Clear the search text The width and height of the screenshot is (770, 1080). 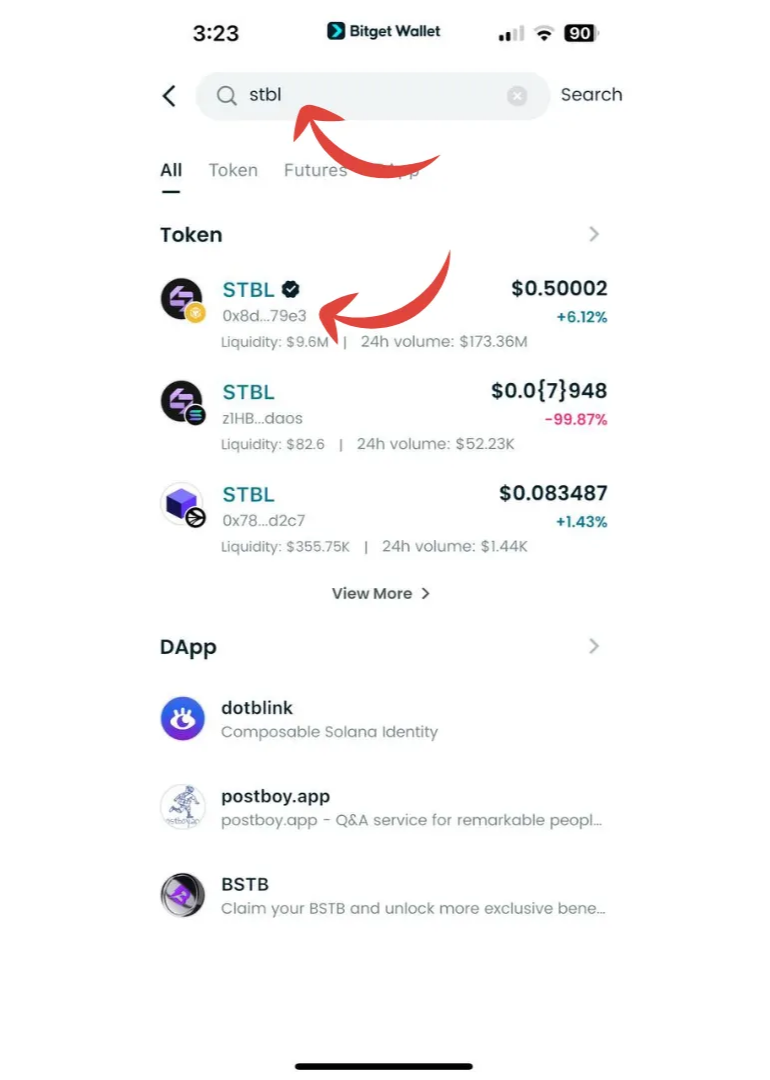click(517, 96)
